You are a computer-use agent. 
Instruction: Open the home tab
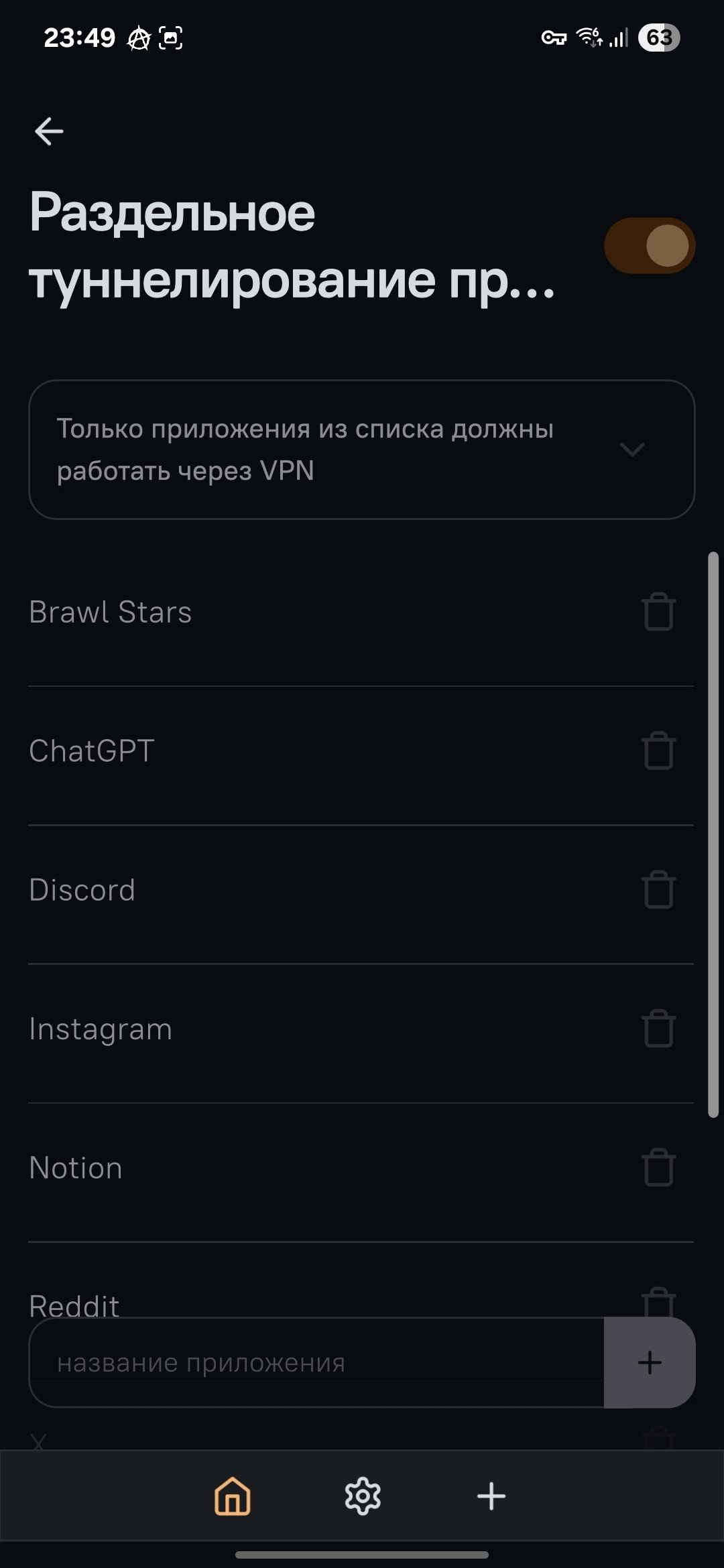233,1496
